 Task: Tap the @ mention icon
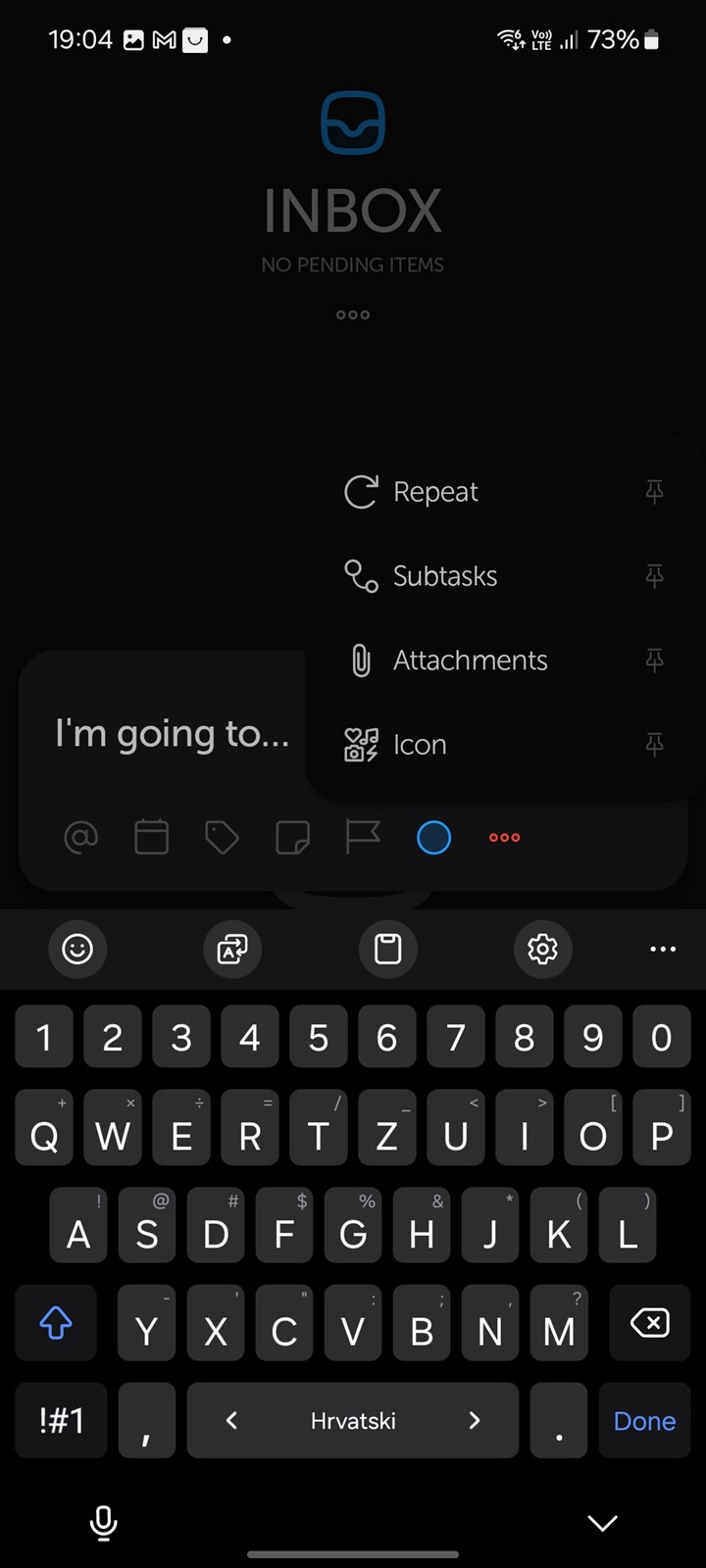[80, 838]
